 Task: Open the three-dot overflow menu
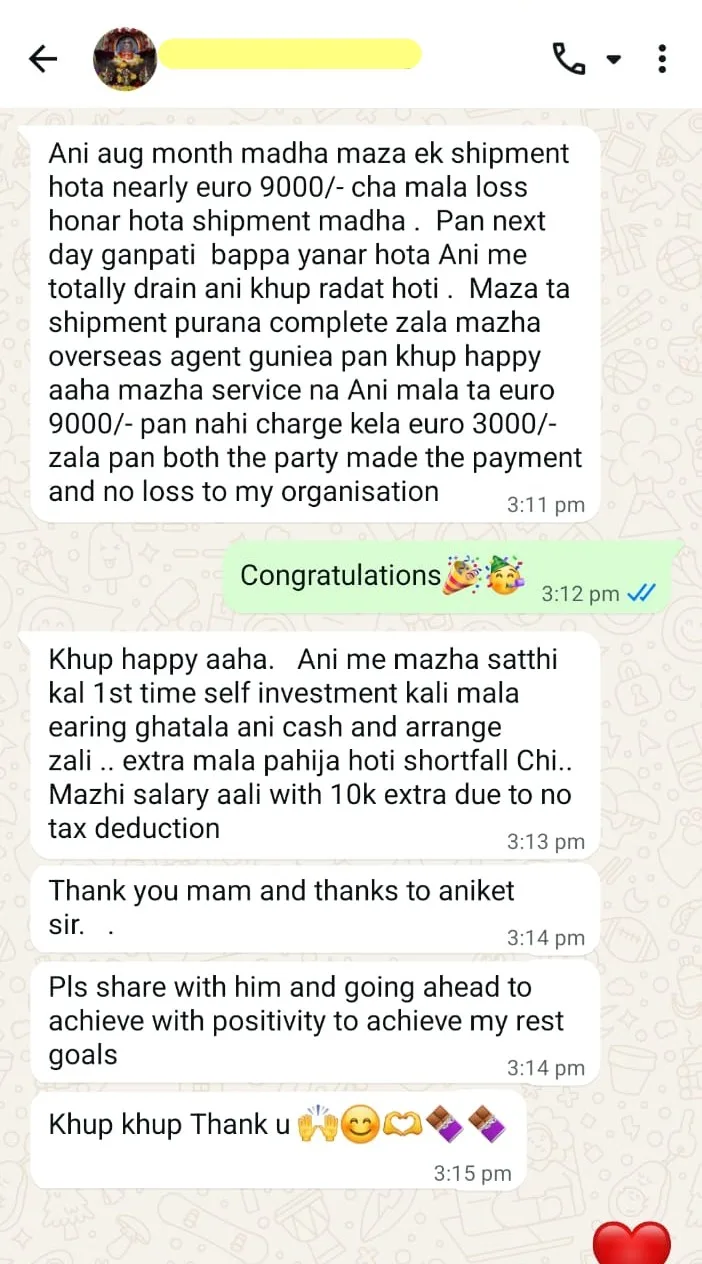click(662, 59)
